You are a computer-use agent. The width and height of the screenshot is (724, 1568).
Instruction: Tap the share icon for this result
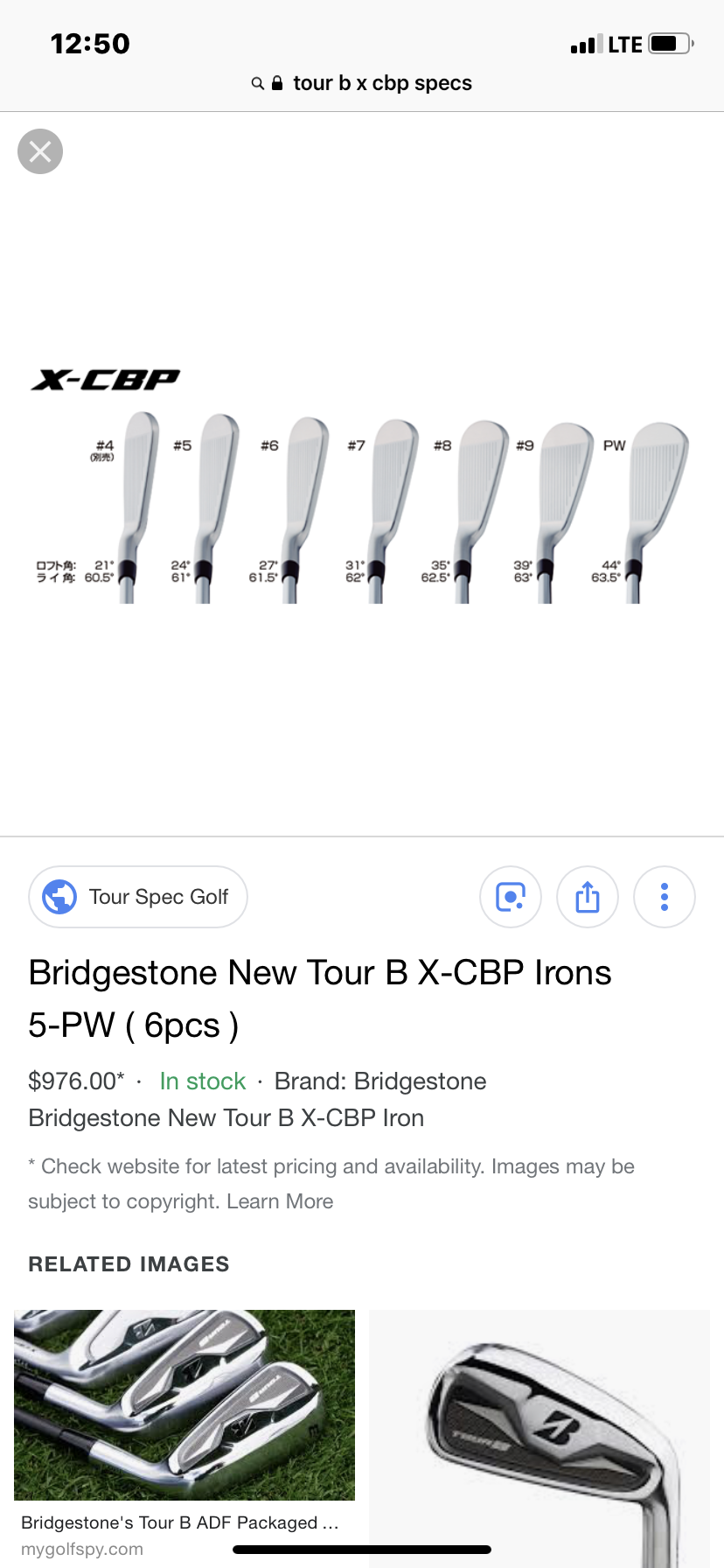(588, 897)
